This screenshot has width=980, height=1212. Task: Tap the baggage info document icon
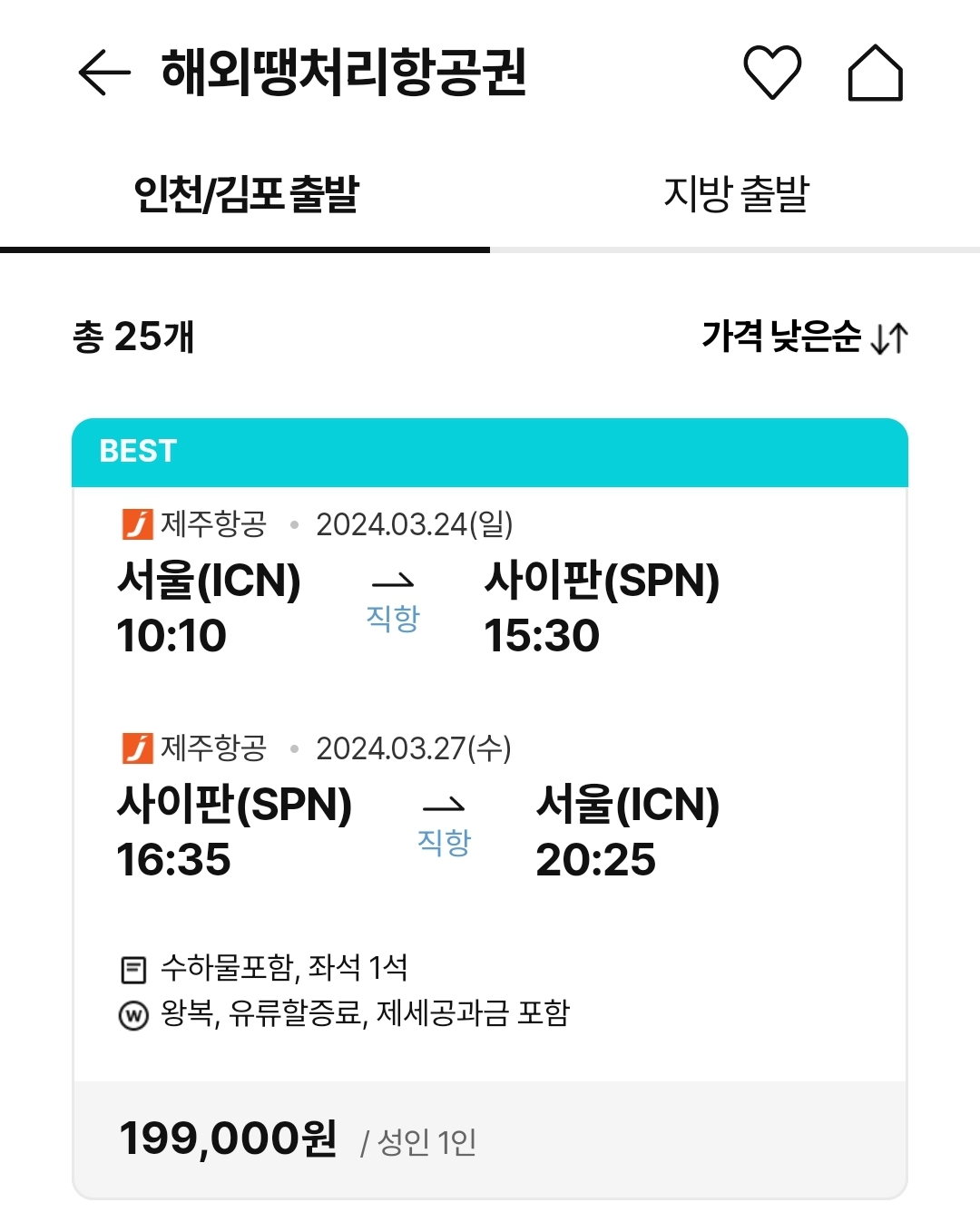[134, 968]
